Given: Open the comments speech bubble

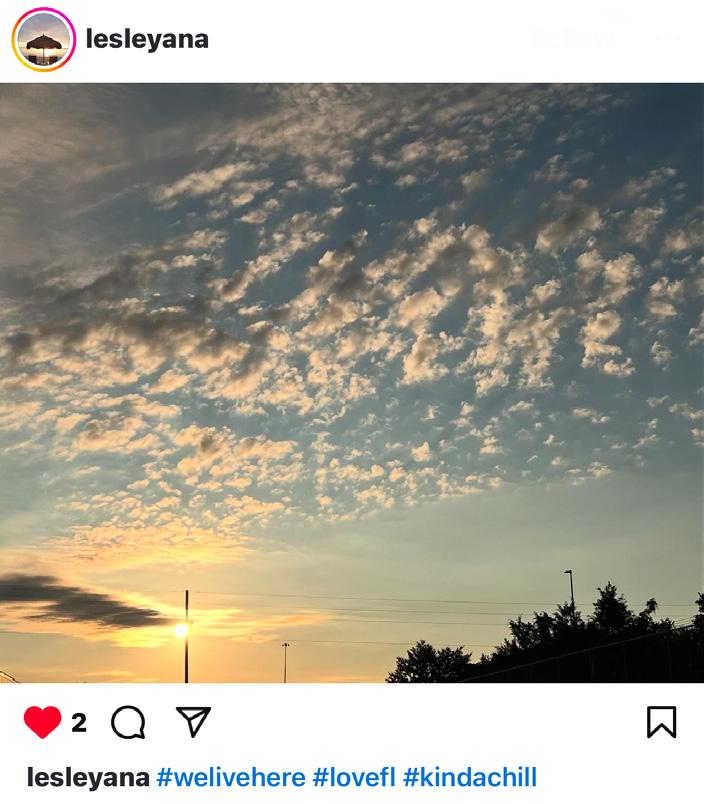Looking at the screenshot, I should pos(128,722).
